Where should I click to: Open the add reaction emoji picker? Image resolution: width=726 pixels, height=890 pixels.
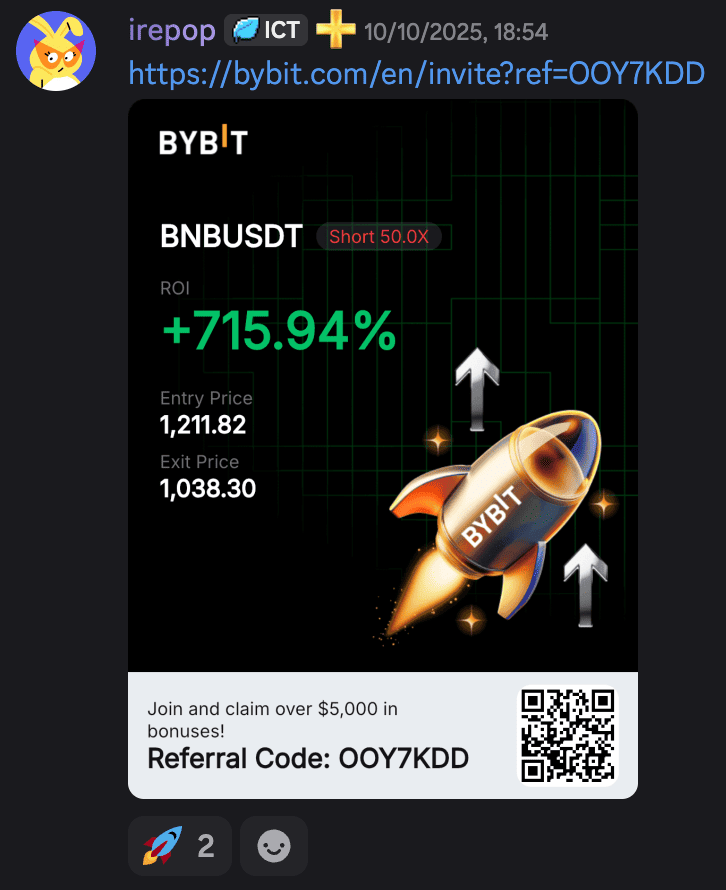pos(273,846)
